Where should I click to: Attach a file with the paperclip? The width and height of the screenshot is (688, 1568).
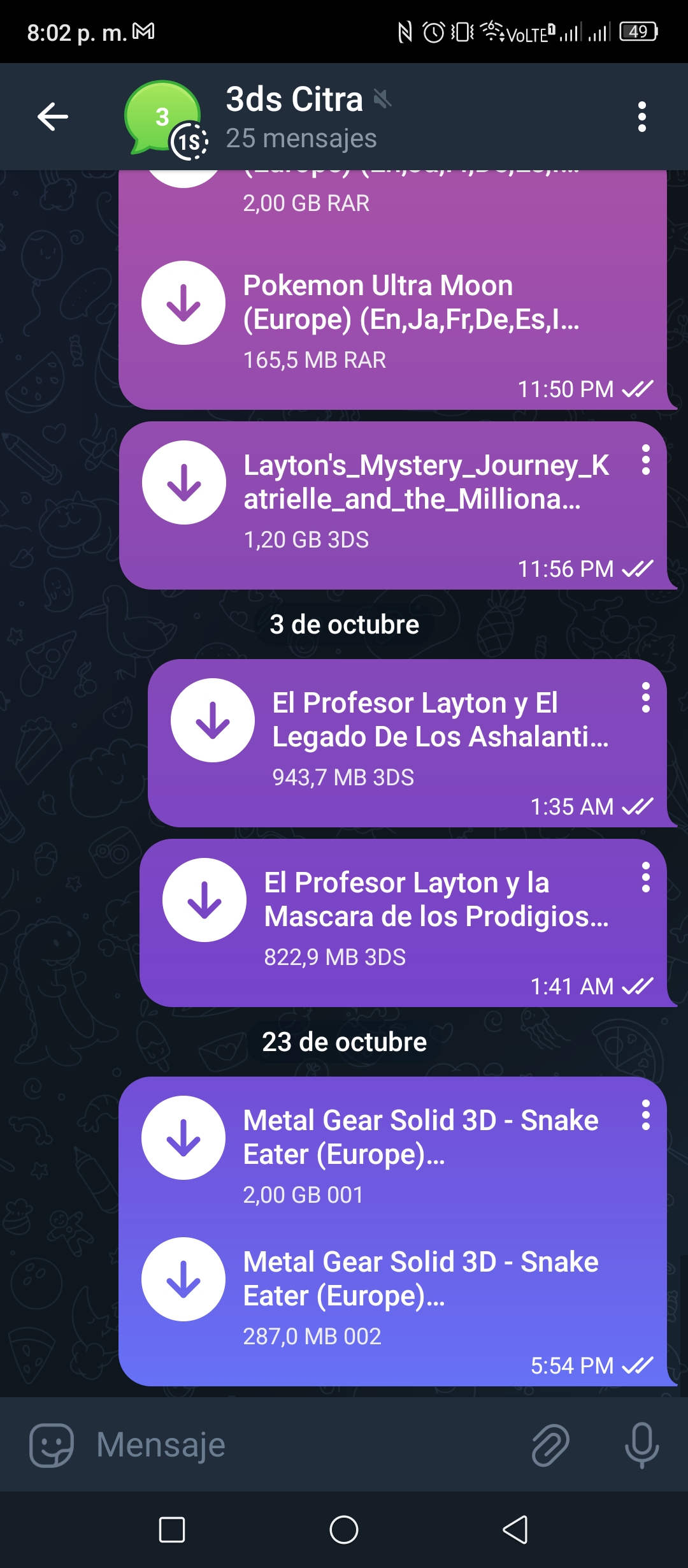550,1445
